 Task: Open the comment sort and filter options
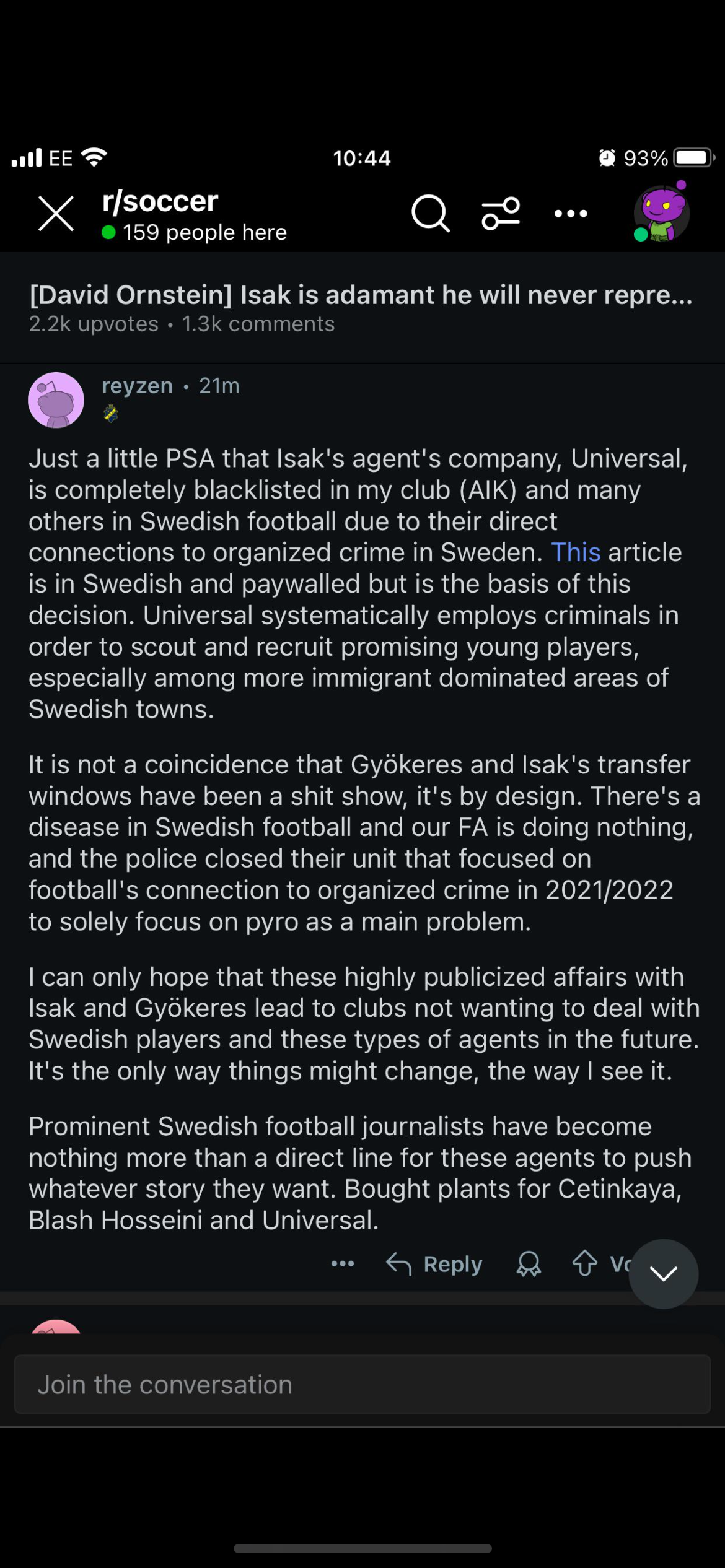coord(501,214)
